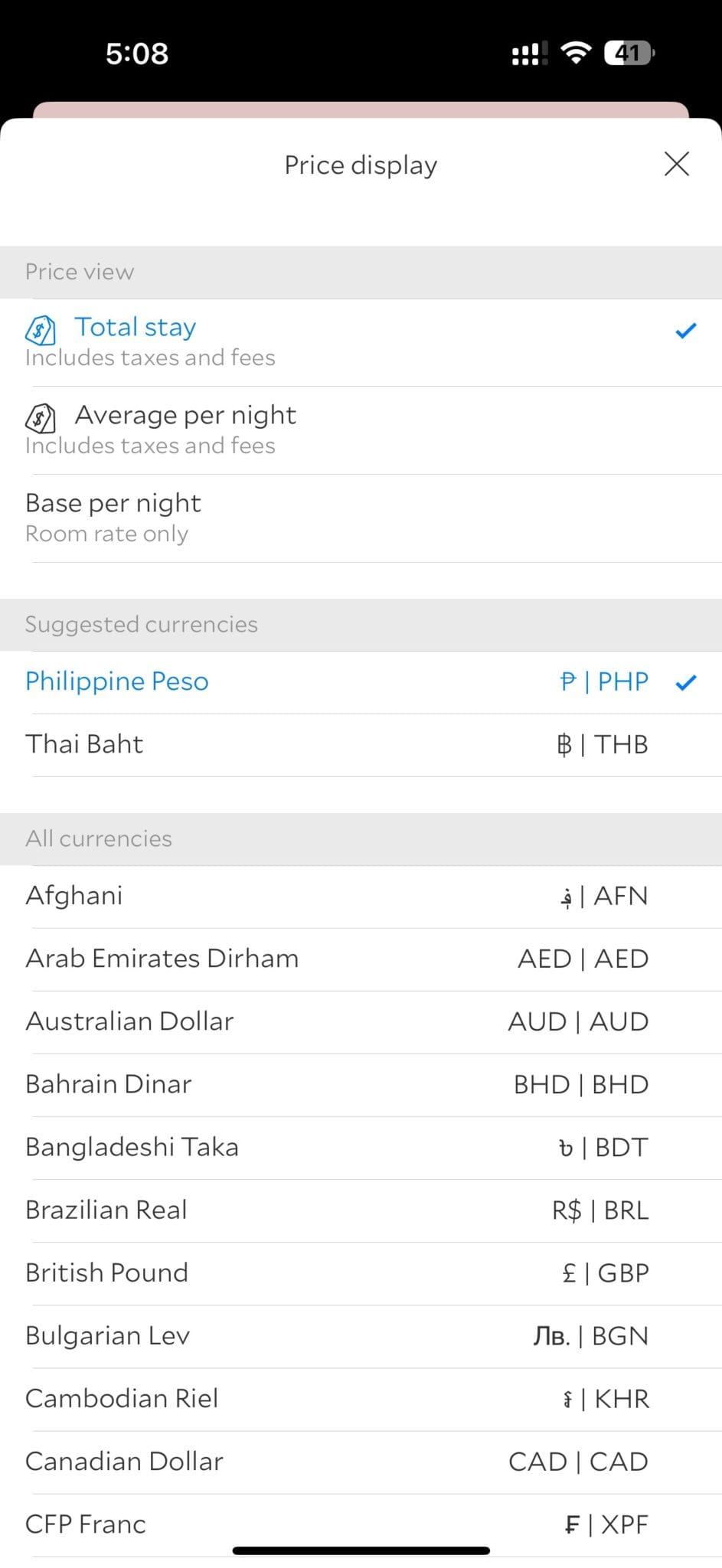The image size is (722, 1568).
Task: Pick Brazilian Real from the currency list
Action: pyautogui.click(x=106, y=1210)
